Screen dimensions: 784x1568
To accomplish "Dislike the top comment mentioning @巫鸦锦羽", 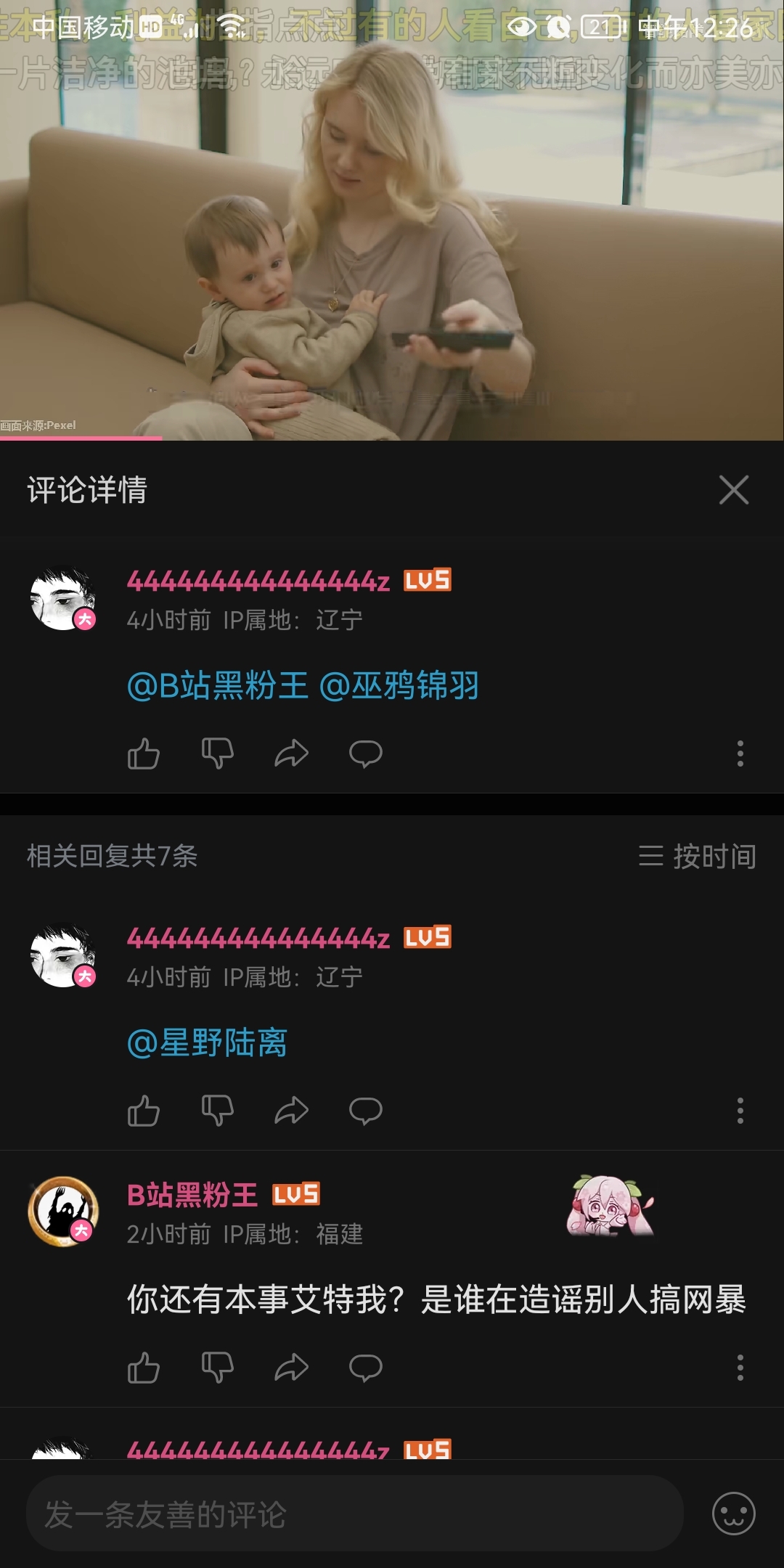I will pos(217,754).
